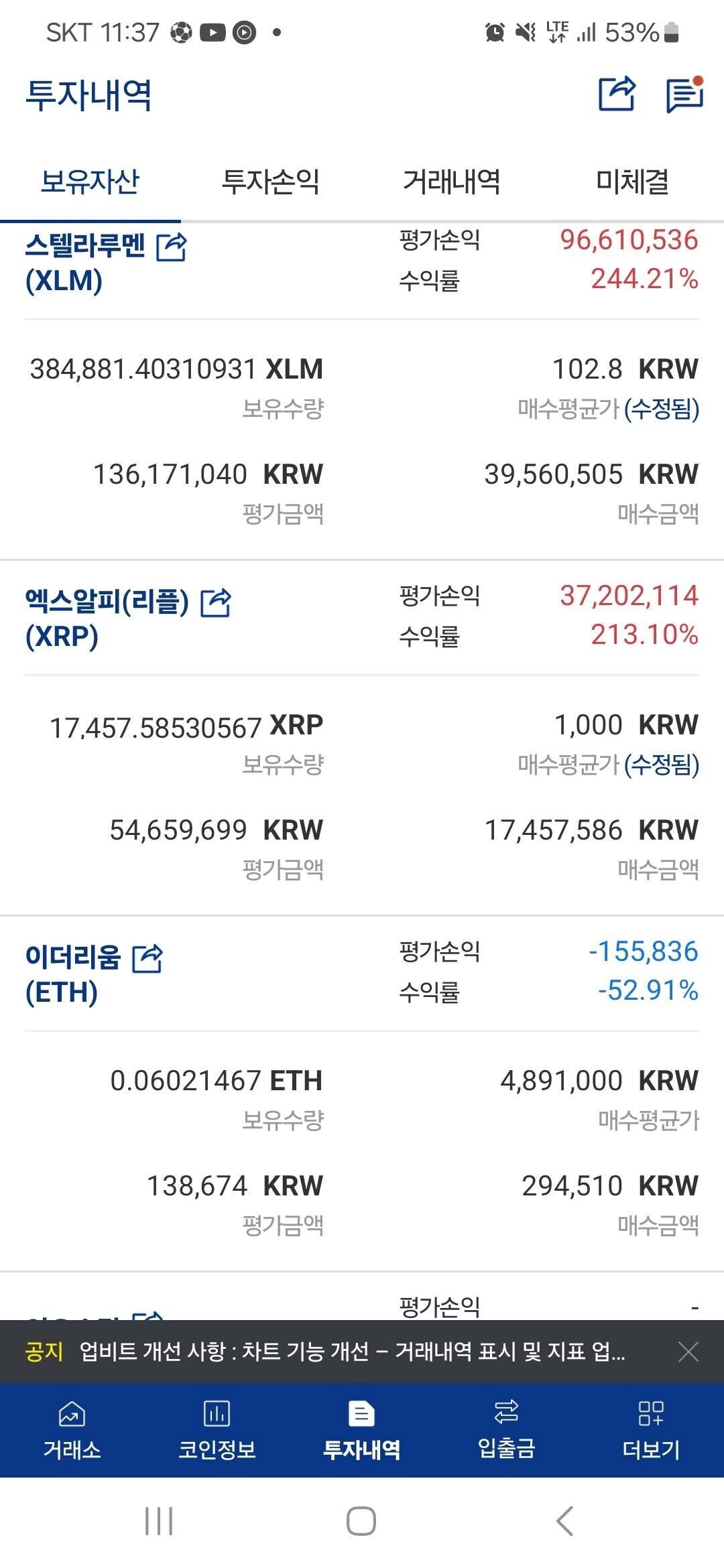The image size is (724, 1568).
Task: Switch to the 거래내역 tab
Action: [452, 181]
